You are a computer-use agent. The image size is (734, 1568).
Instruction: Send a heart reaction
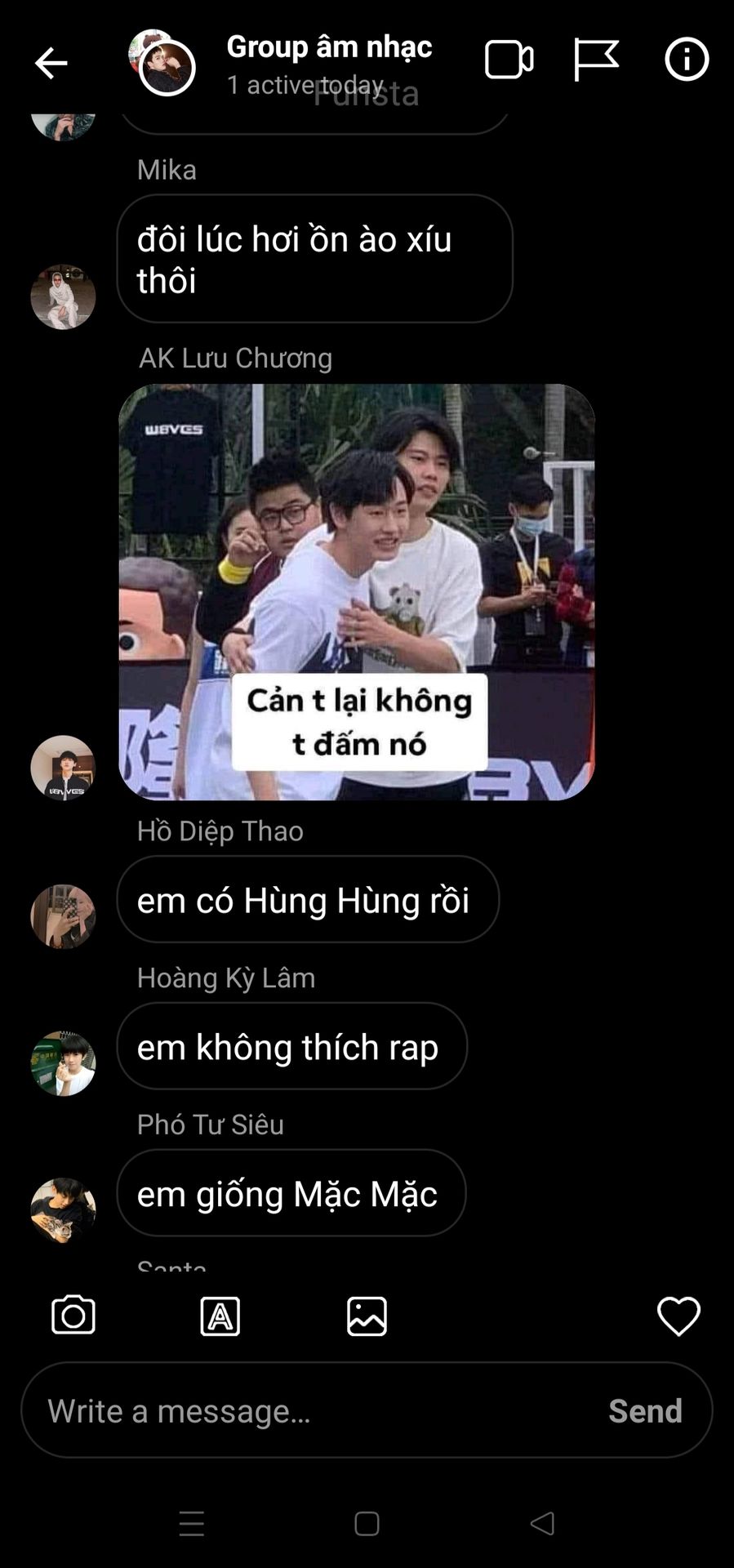coord(678,1316)
